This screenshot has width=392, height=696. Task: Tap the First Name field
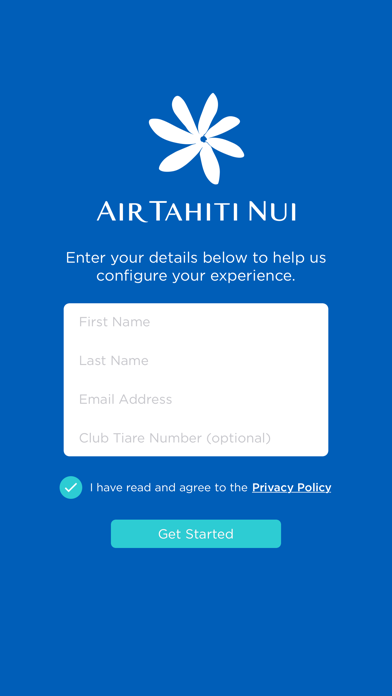(196, 322)
